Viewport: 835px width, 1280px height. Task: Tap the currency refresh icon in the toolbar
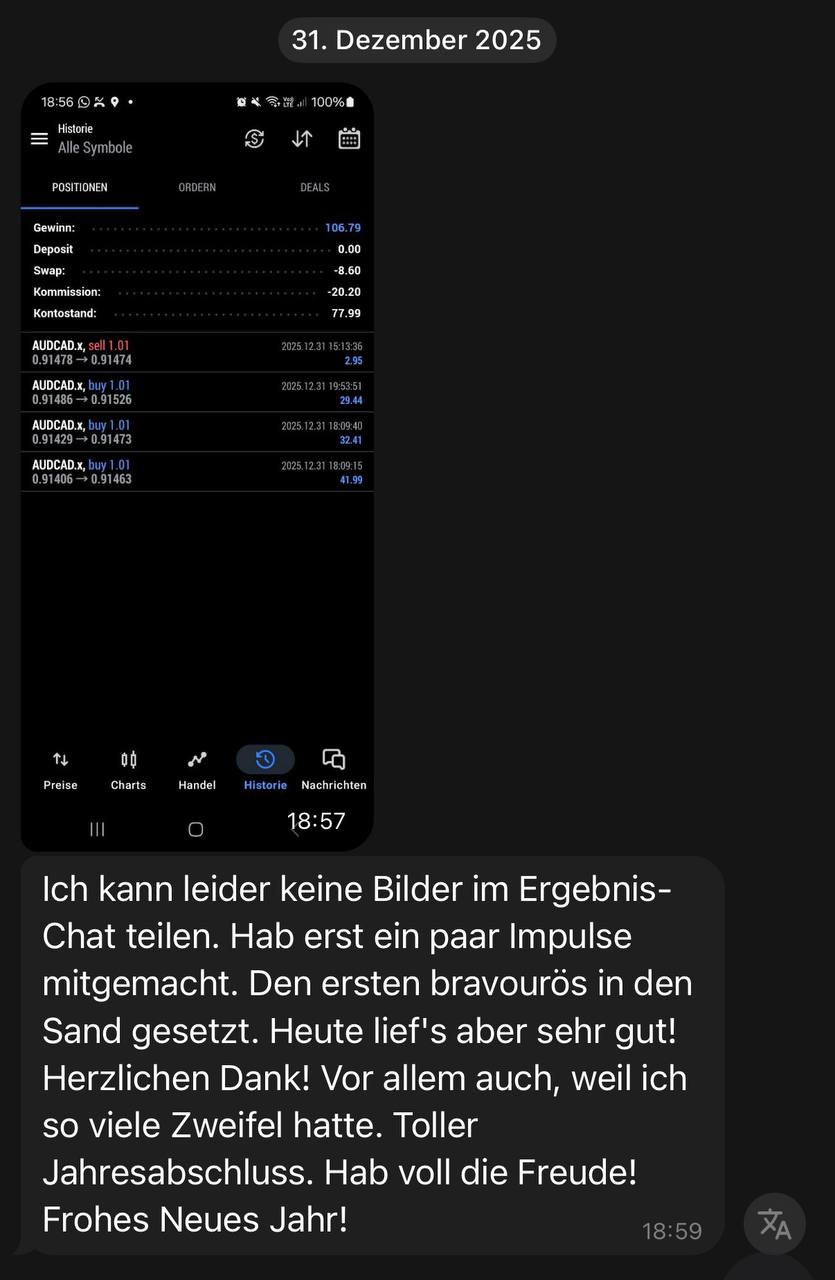pos(254,138)
